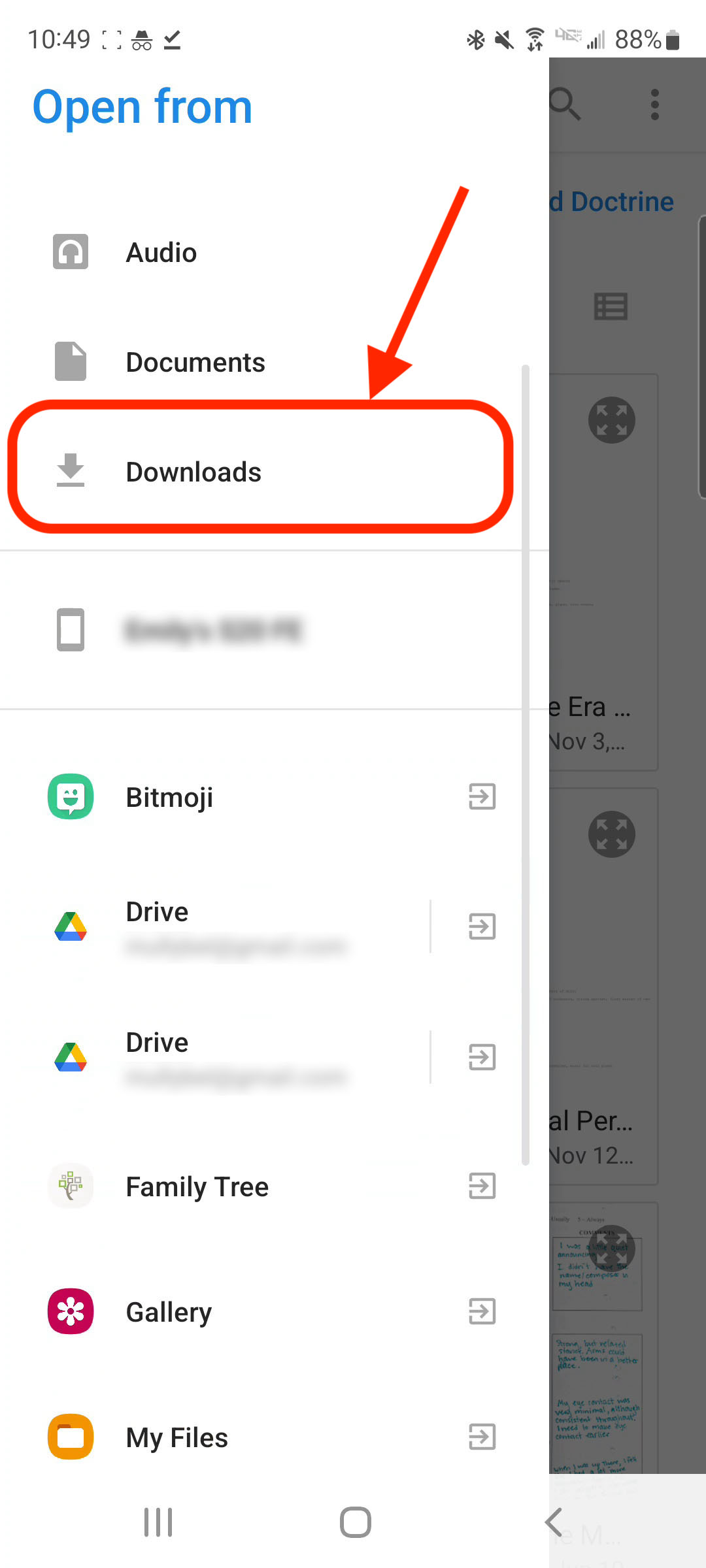Select the Audio source icon
Screen dimensions: 706x1568
pyautogui.click(x=71, y=252)
